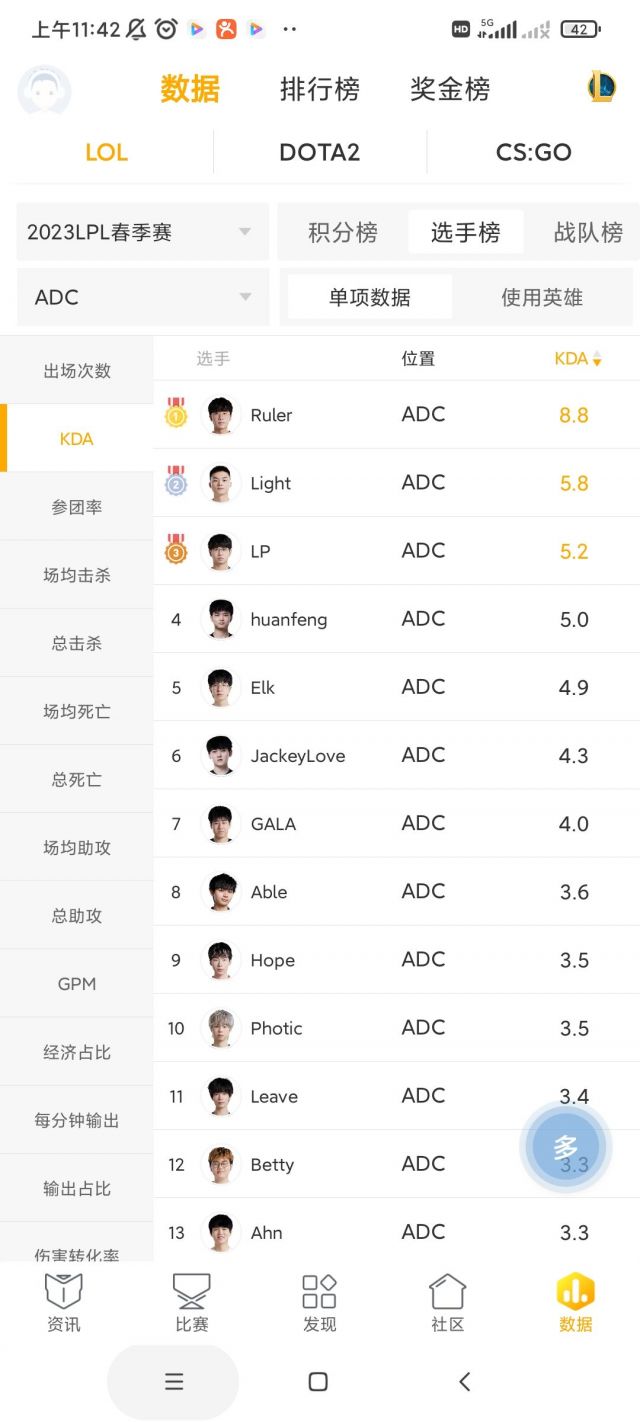This screenshot has height=1422, width=640.
Task: Open the profile avatar icon
Action: click(x=44, y=90)
